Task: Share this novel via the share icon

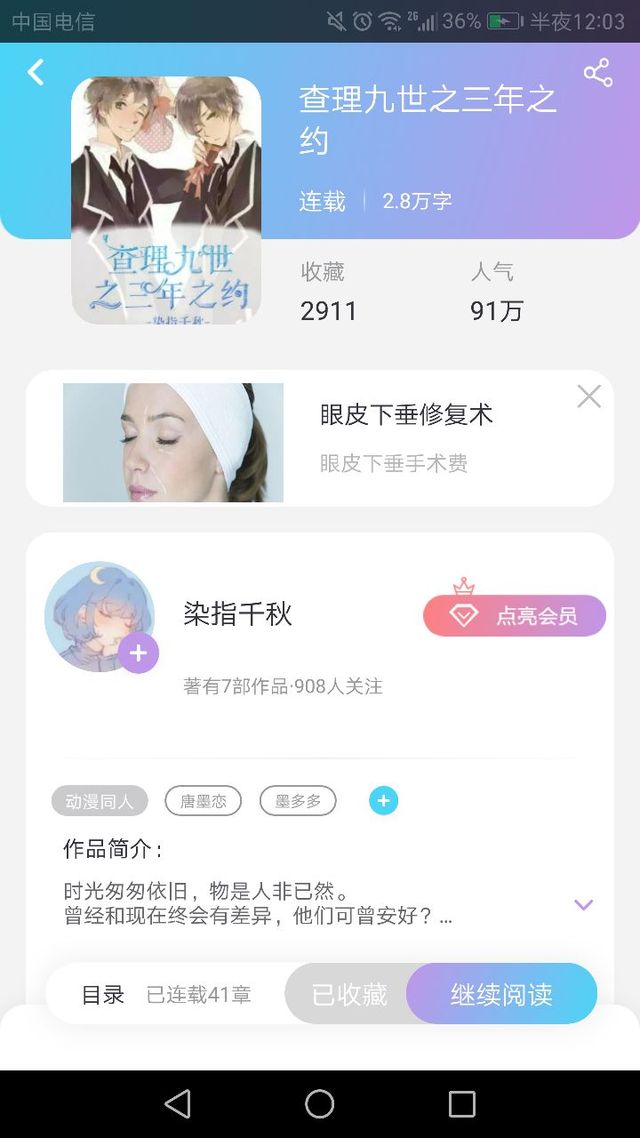Action: 597,72
